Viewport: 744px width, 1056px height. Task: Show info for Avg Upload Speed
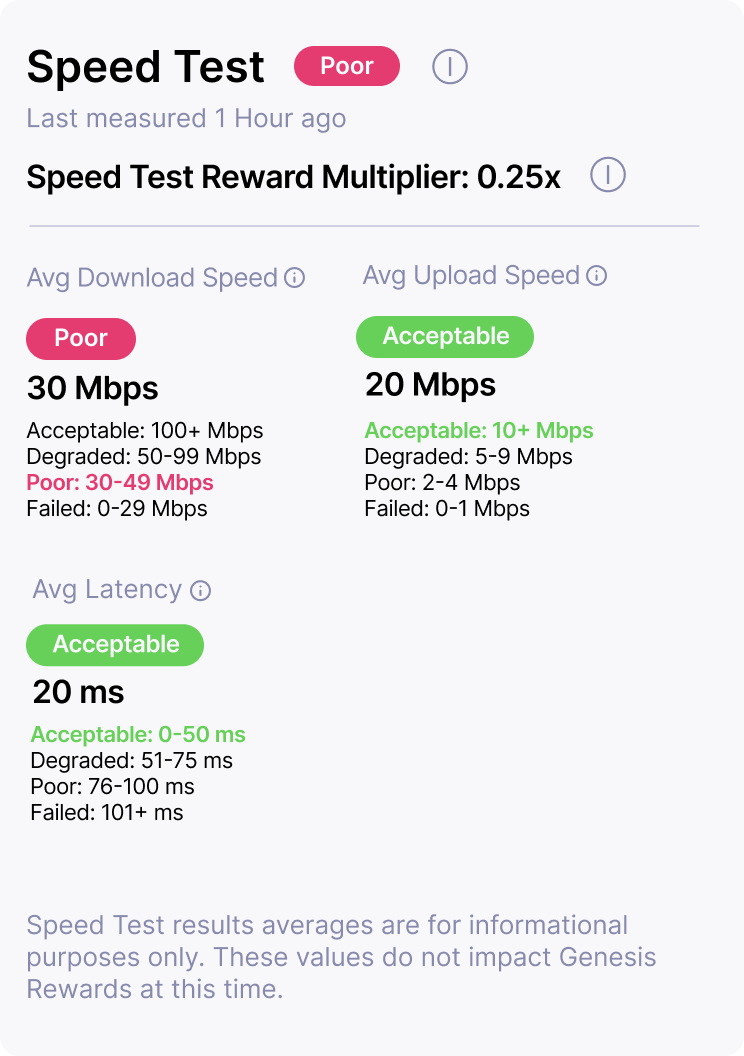[x=597, y=276]
